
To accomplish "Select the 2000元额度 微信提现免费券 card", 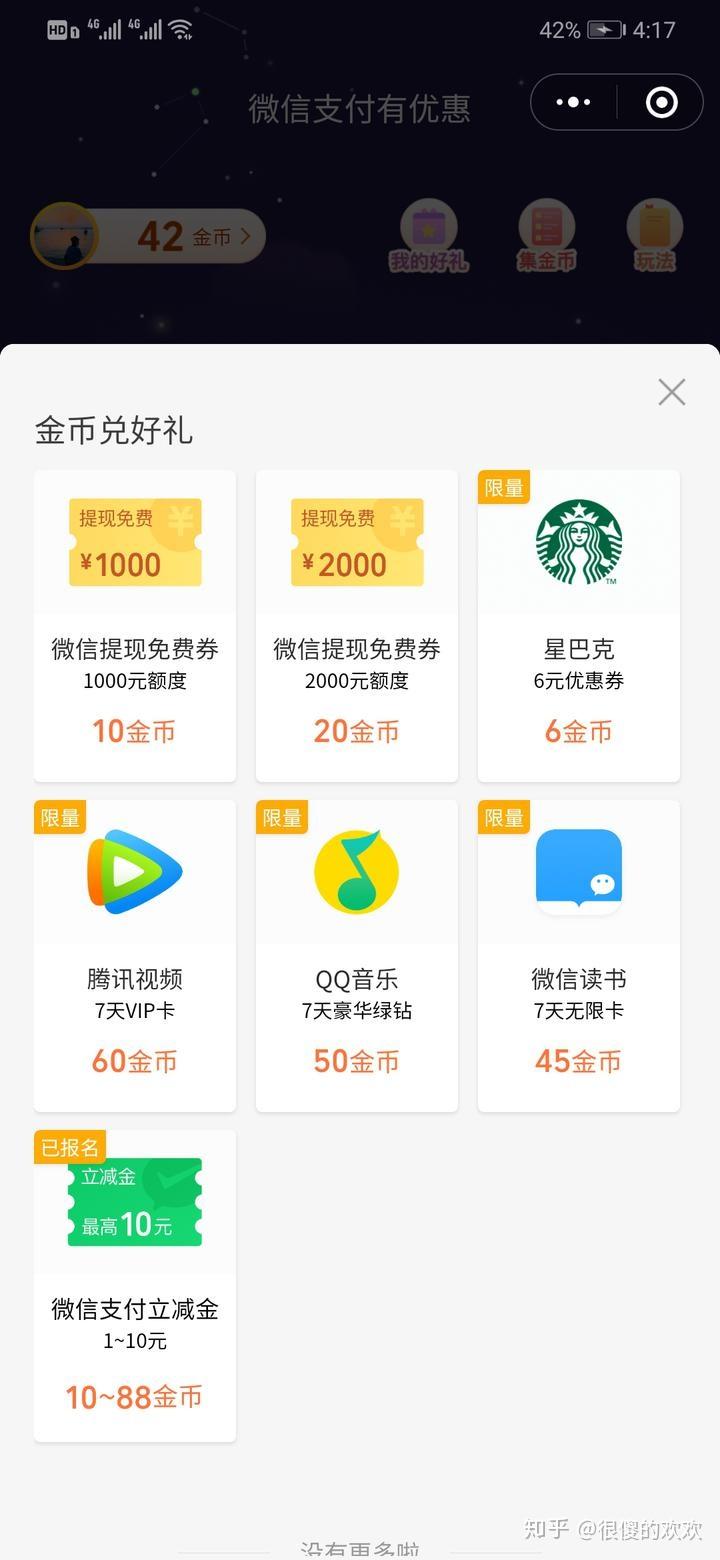I will tap(357, 626).
